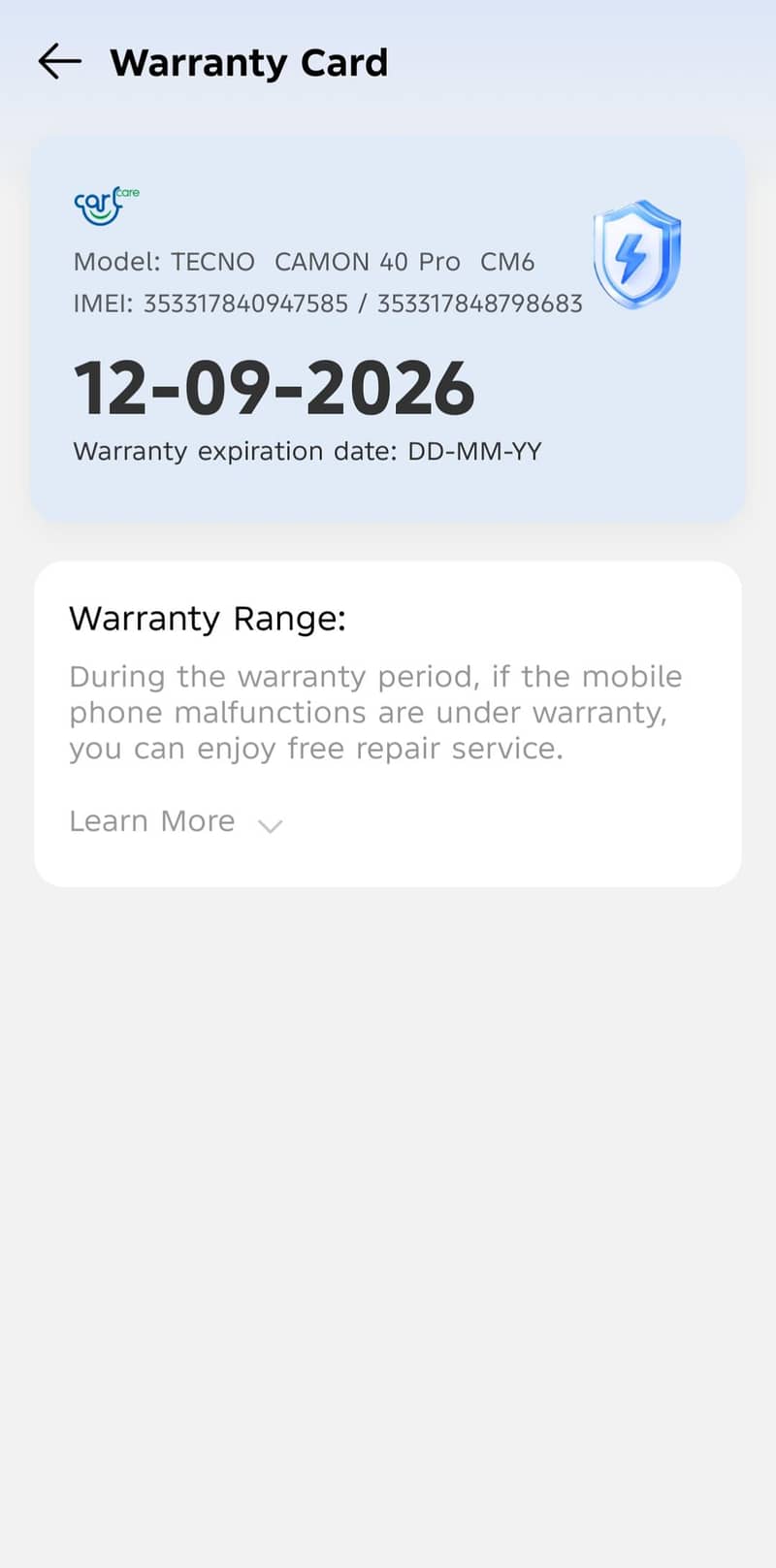Expand Learn More under Warranty Range
The width and height of the screenshot is (776, 1568).
click(x=176, y=822)
